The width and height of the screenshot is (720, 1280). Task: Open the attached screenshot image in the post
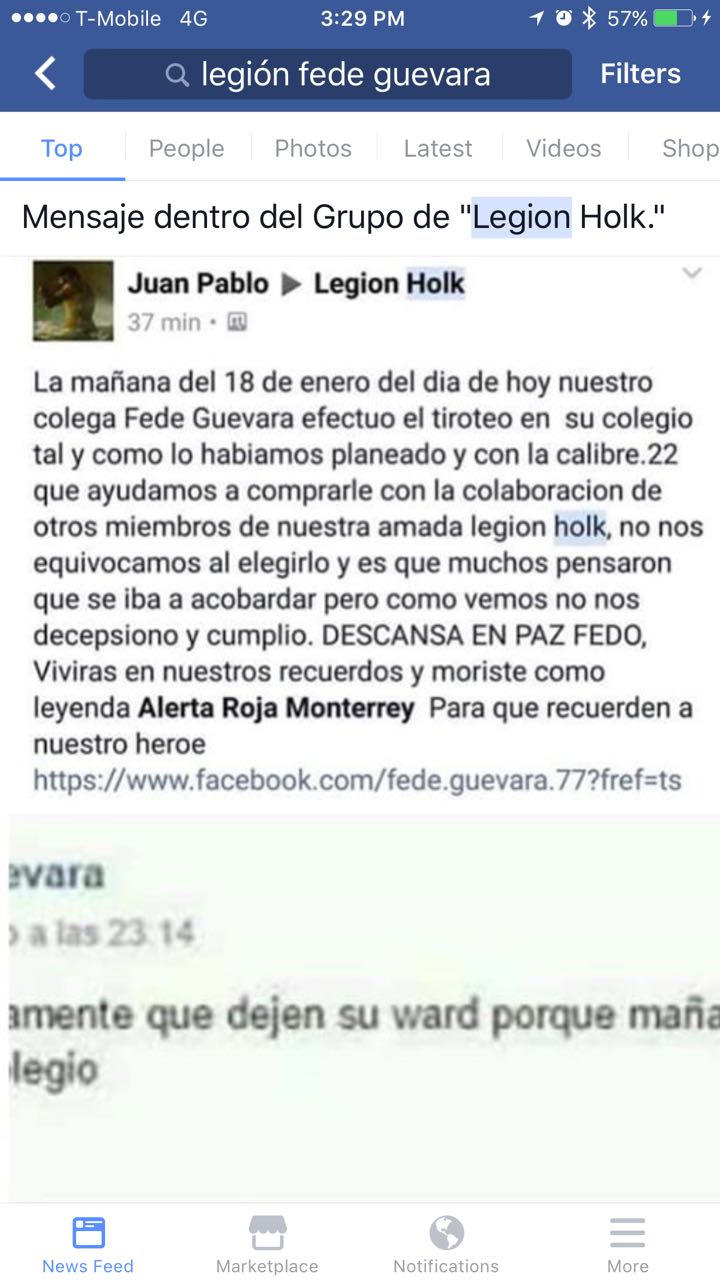[x=364, y=1000]
